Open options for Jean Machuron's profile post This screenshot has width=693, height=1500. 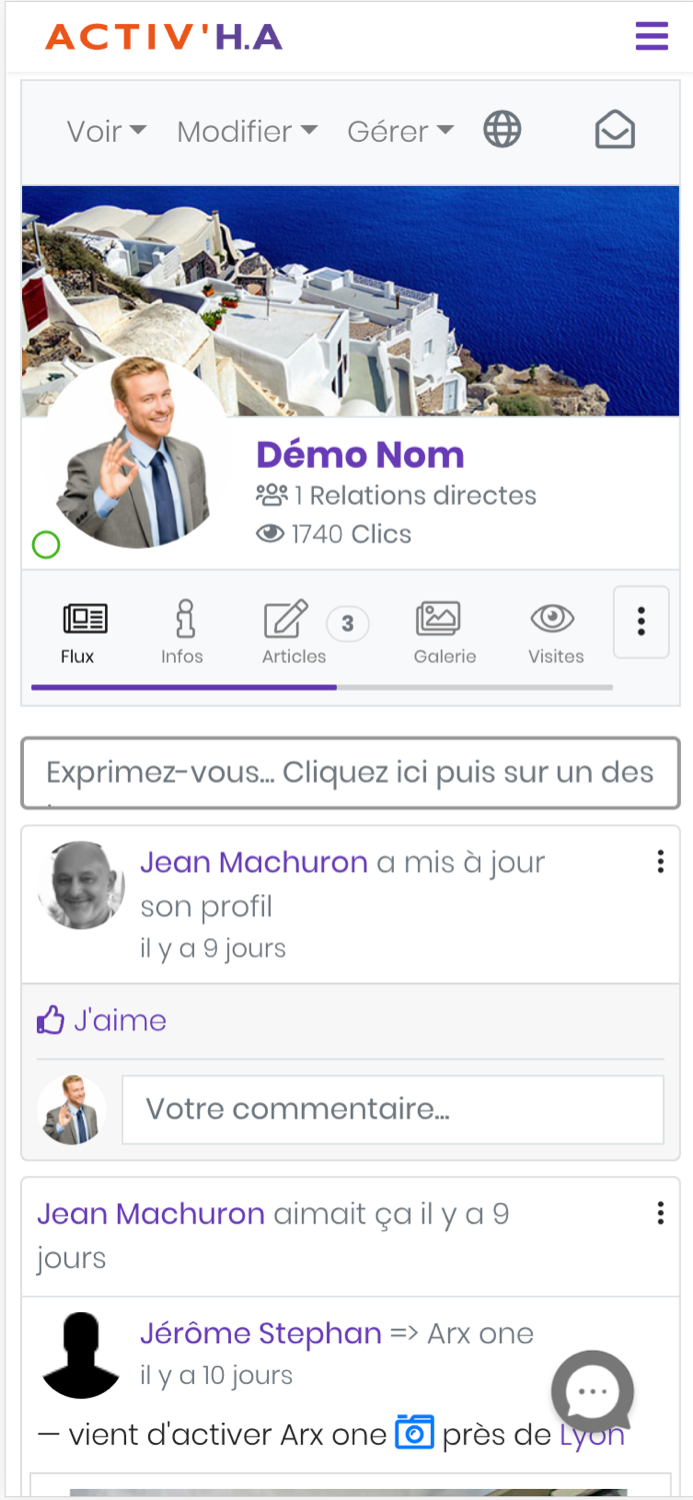pyautogui.click(x=660, y=862)
